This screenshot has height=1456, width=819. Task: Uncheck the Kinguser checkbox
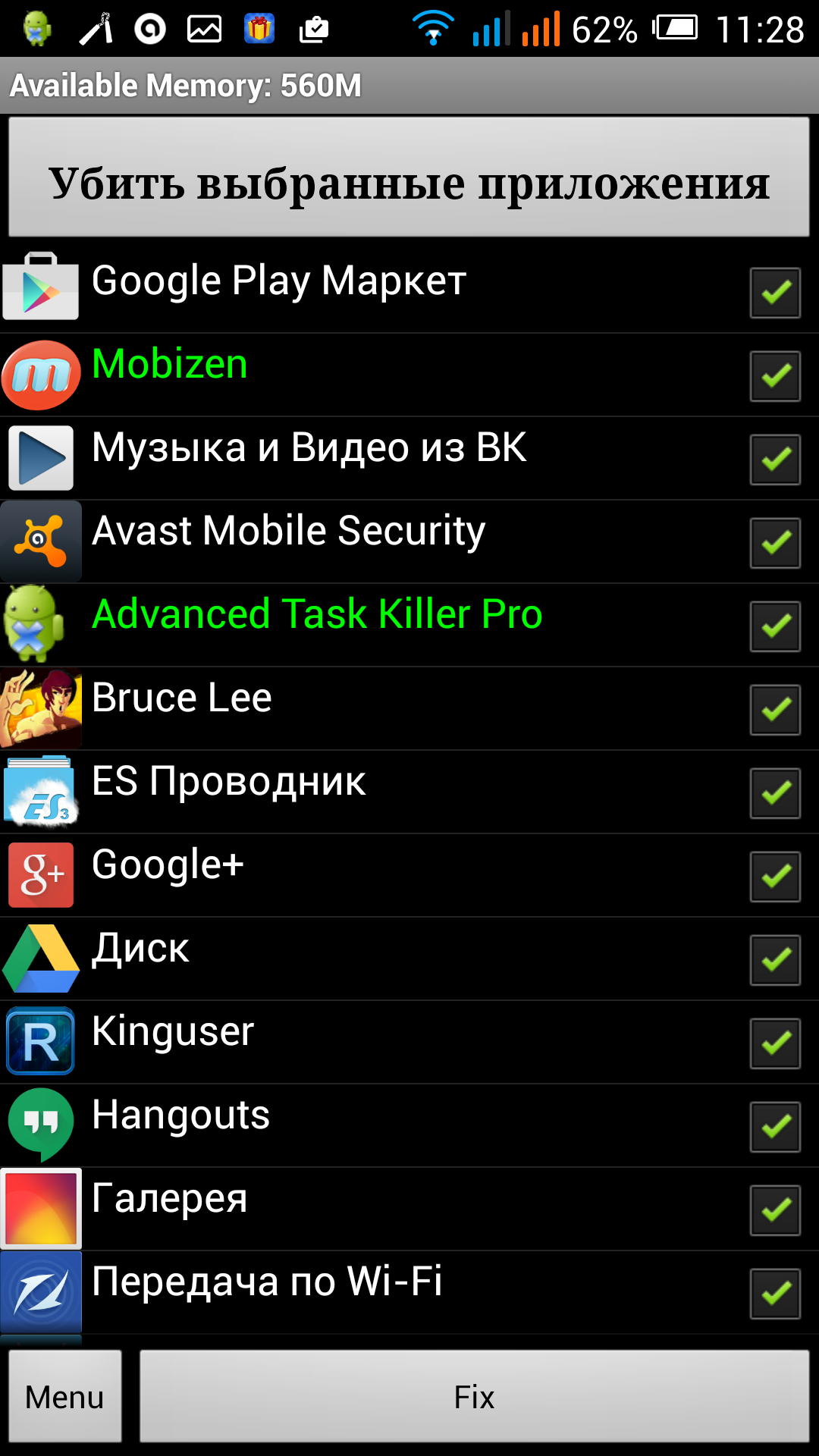pos(775,1043)
